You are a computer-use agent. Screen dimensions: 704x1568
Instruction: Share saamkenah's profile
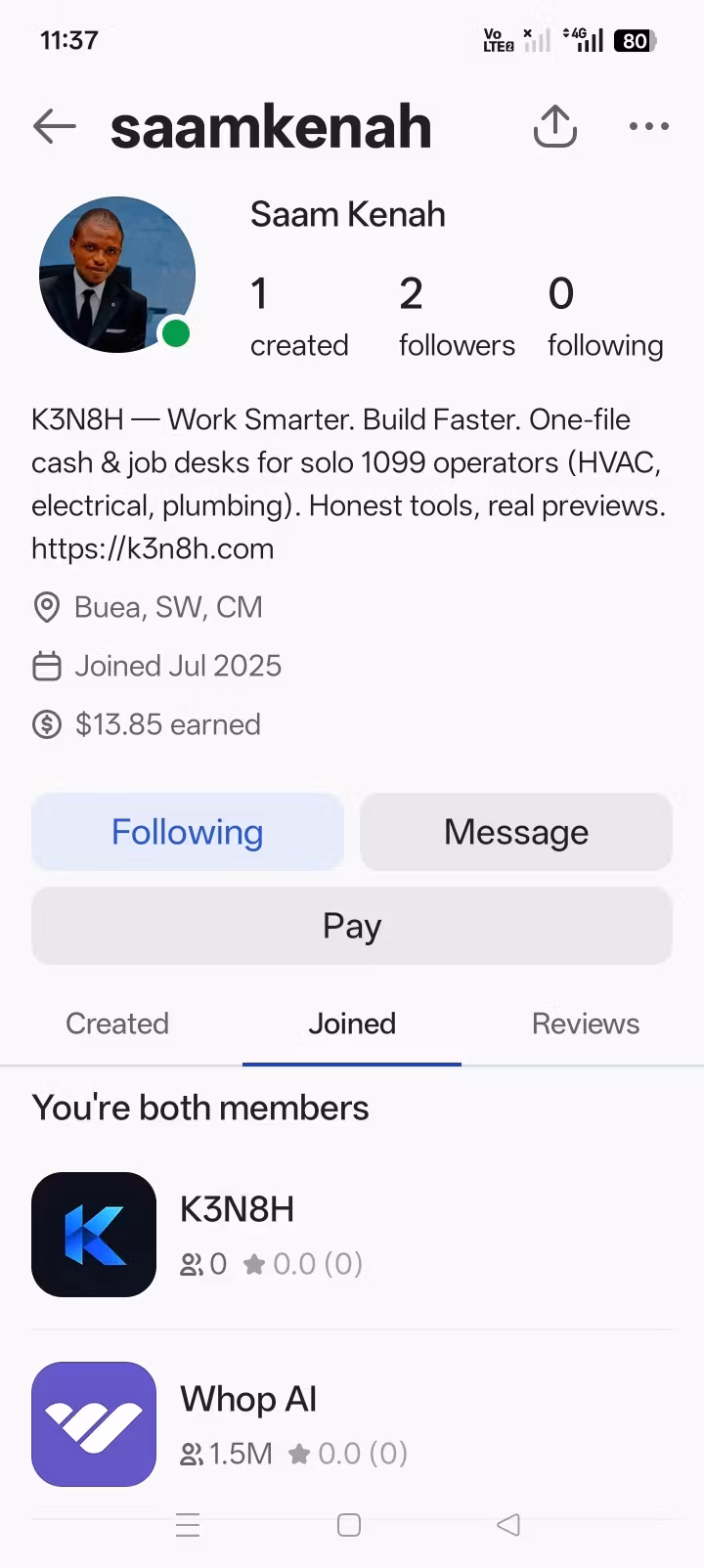coord(555,126)
